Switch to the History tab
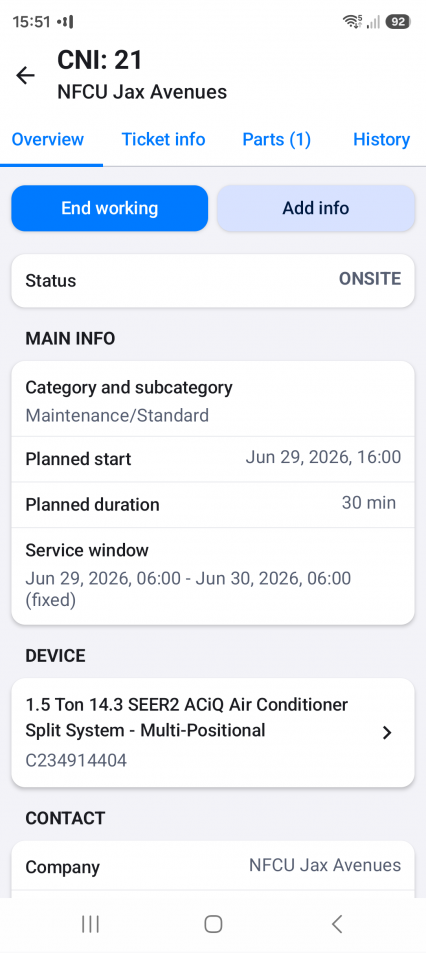 coord(382,139)
